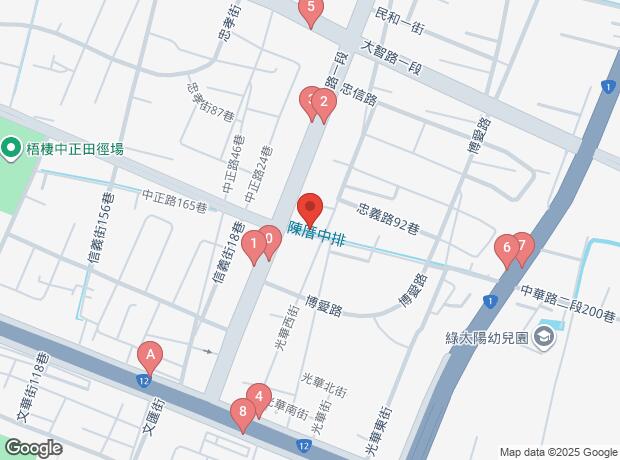Open the marker labeled A
The width and height of the screenshot is (620, 460).
tap(150, 354)
